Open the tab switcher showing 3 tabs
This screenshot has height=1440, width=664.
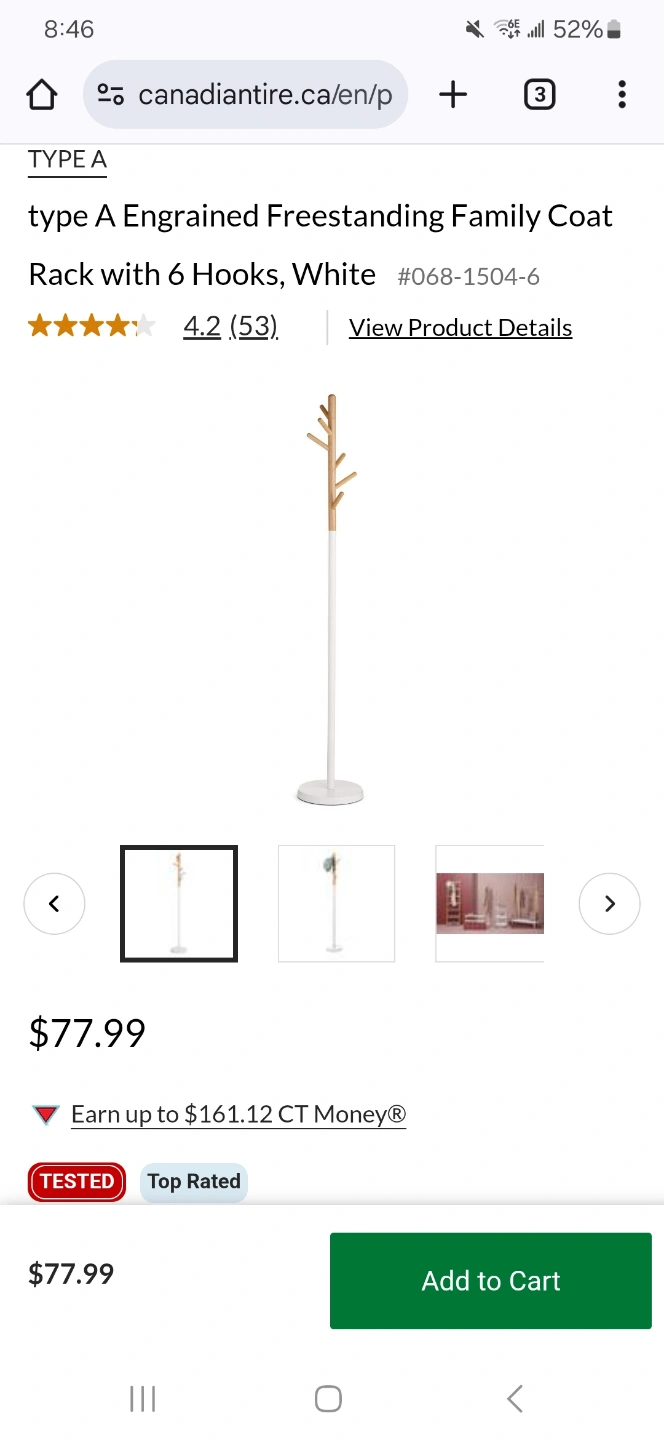pos(539,95)
